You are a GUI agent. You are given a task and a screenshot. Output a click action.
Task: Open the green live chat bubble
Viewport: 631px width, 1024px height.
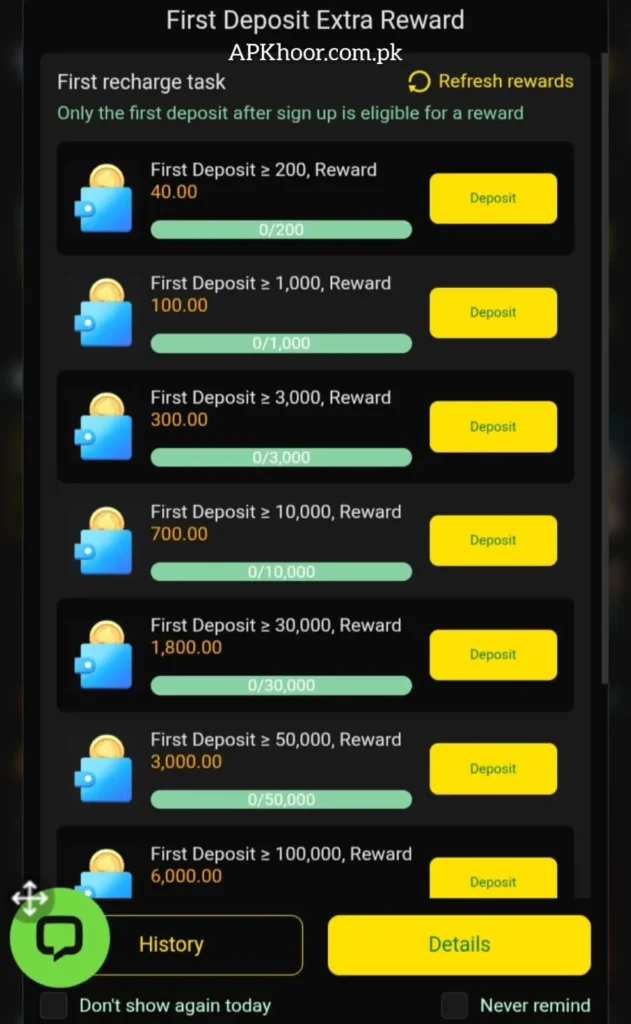coord(59,937)
